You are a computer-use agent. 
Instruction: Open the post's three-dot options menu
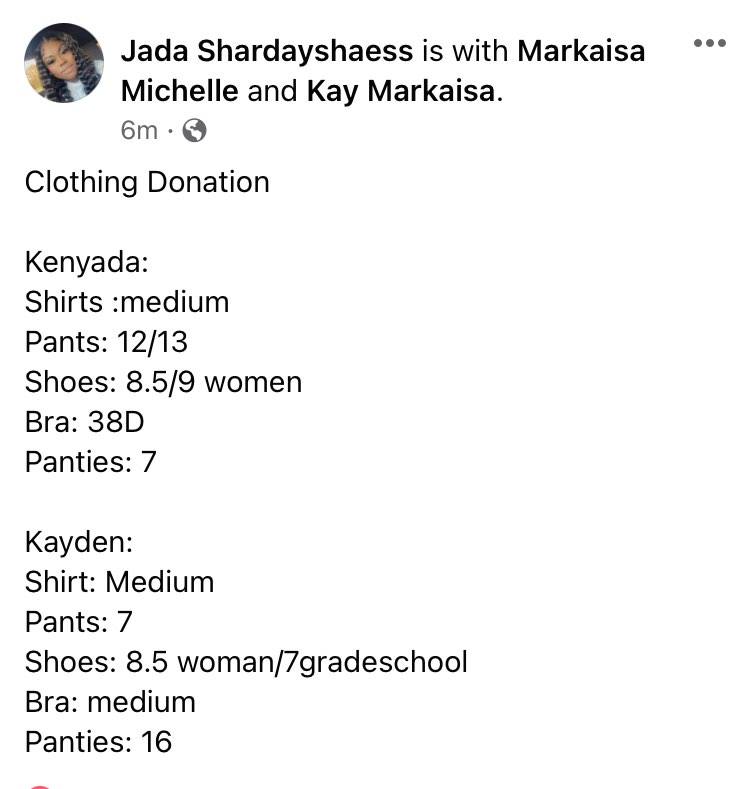point(709,44)
